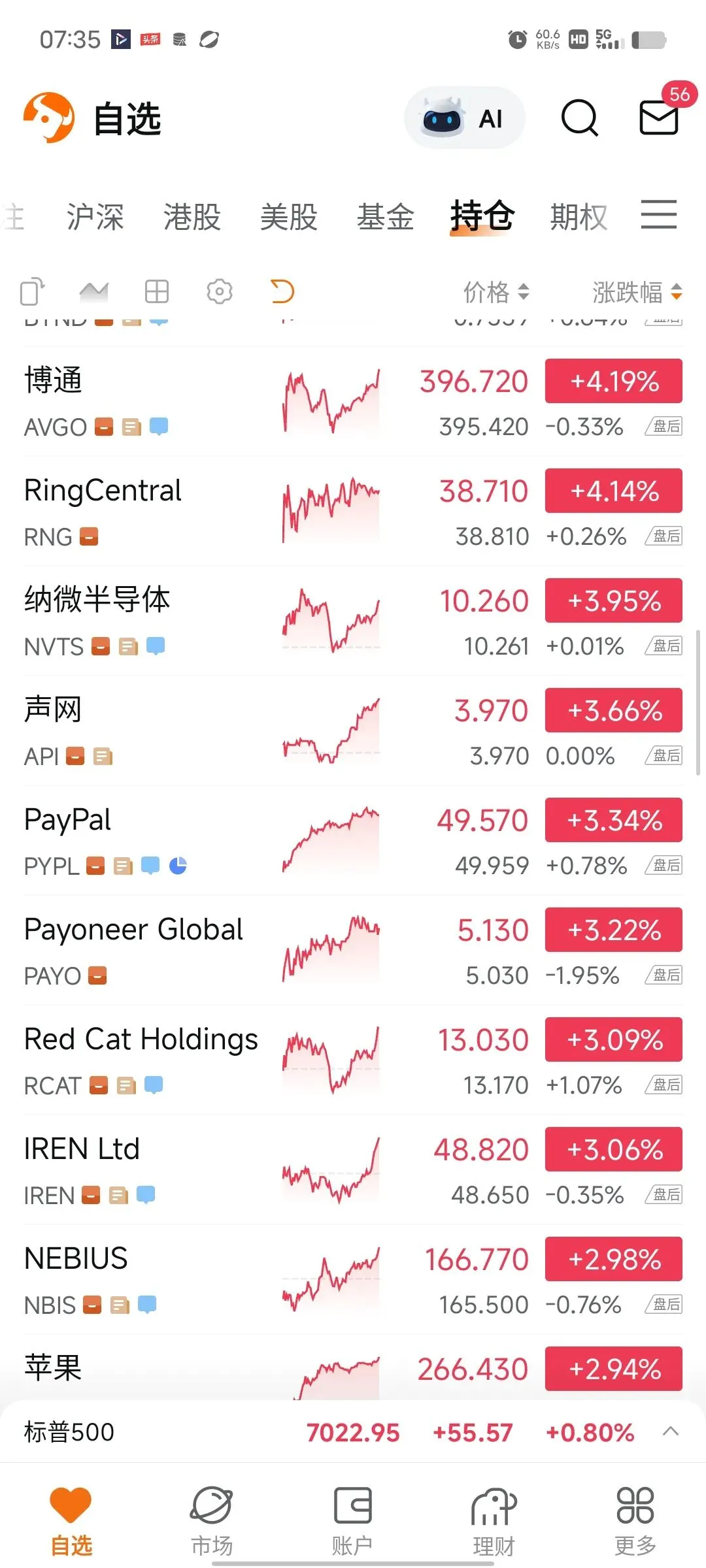706x1568 pixels.
Task: Open the watchlist settings gear
Action: [220, 291]
